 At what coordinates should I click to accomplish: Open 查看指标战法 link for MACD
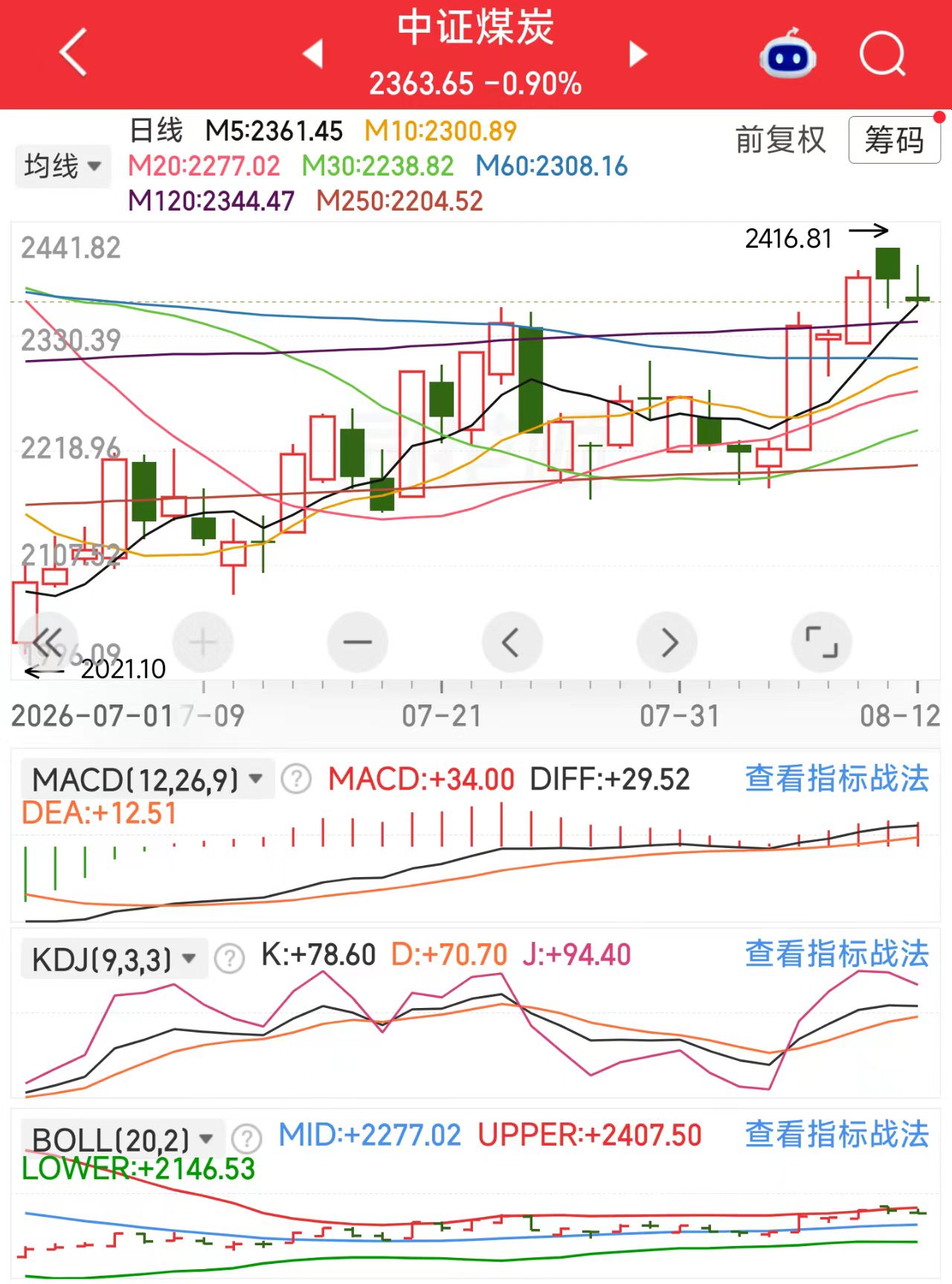[837, 778]
